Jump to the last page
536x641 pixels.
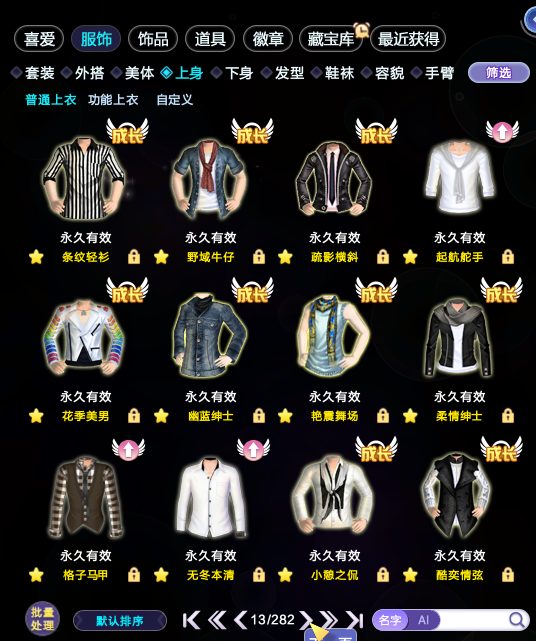[x=354, y=620]
